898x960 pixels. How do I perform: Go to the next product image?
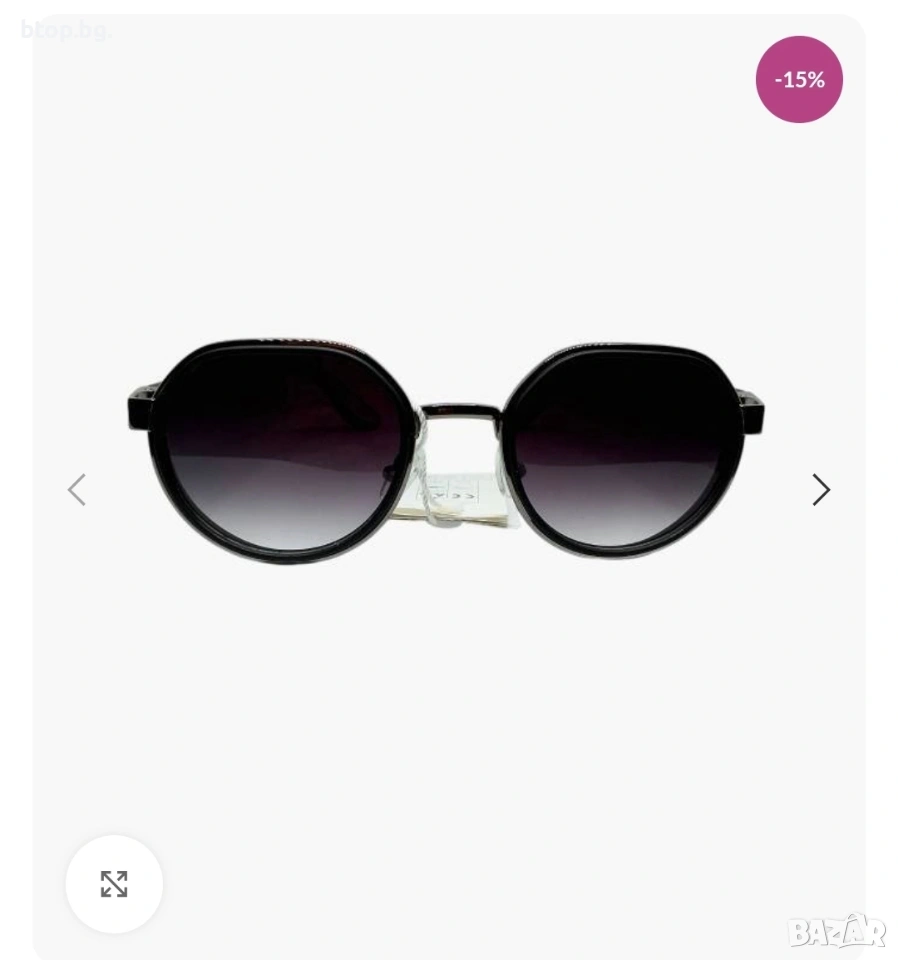[x=820, y=489]
